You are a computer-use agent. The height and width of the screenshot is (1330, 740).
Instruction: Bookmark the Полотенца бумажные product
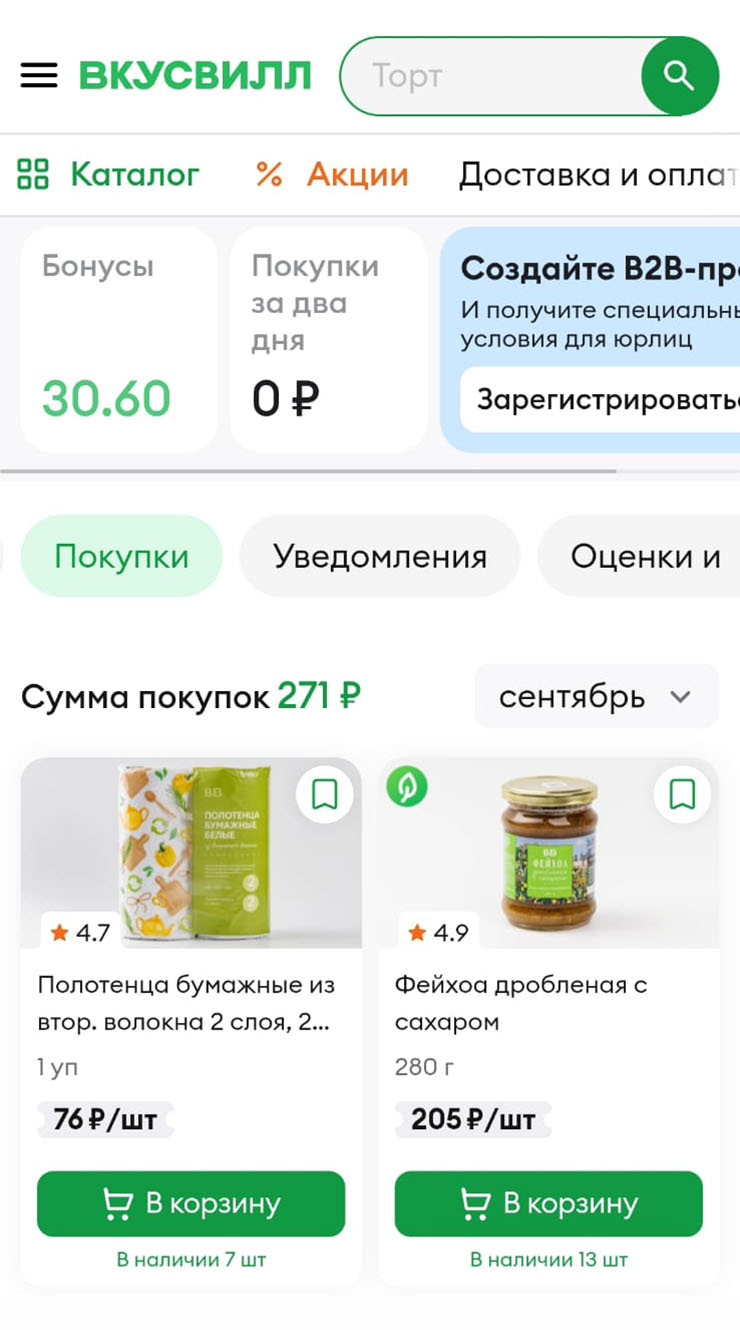pyautogui.click(x=325, y=795)
